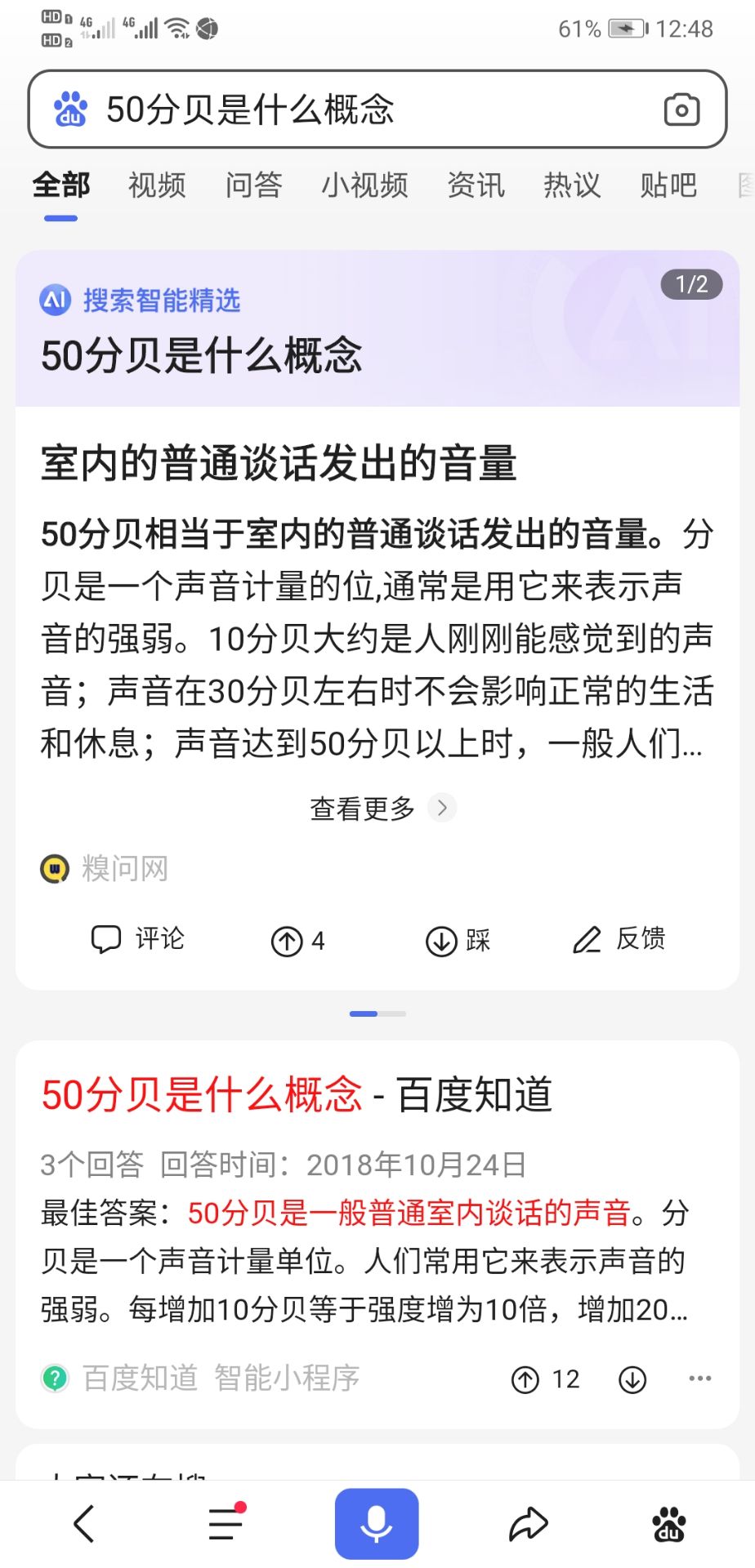This screenshot has width=755, height=1568.
Task: Tap 踩 to downvote the AI answer
Action: (458, 941)
